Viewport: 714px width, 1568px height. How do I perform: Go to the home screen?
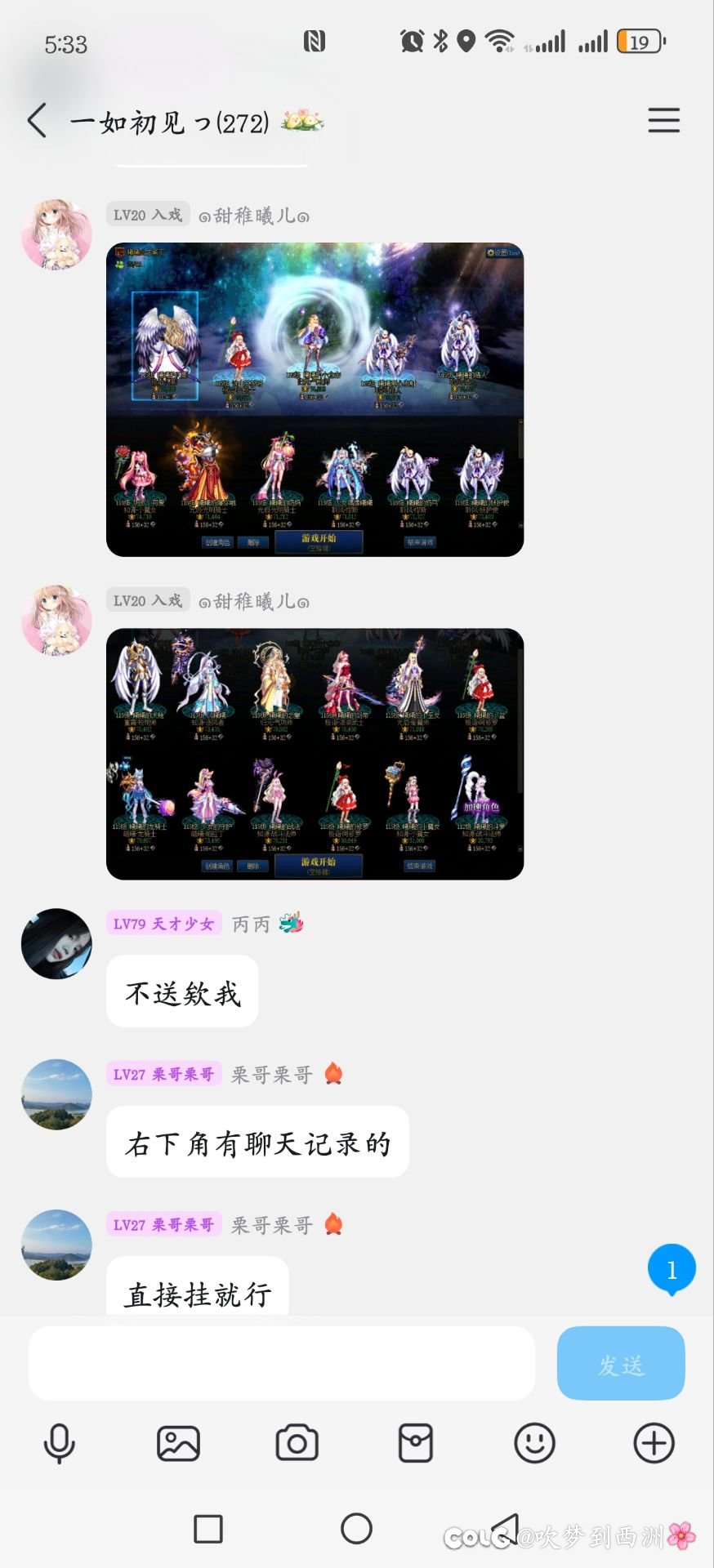tap(356, 1528)
